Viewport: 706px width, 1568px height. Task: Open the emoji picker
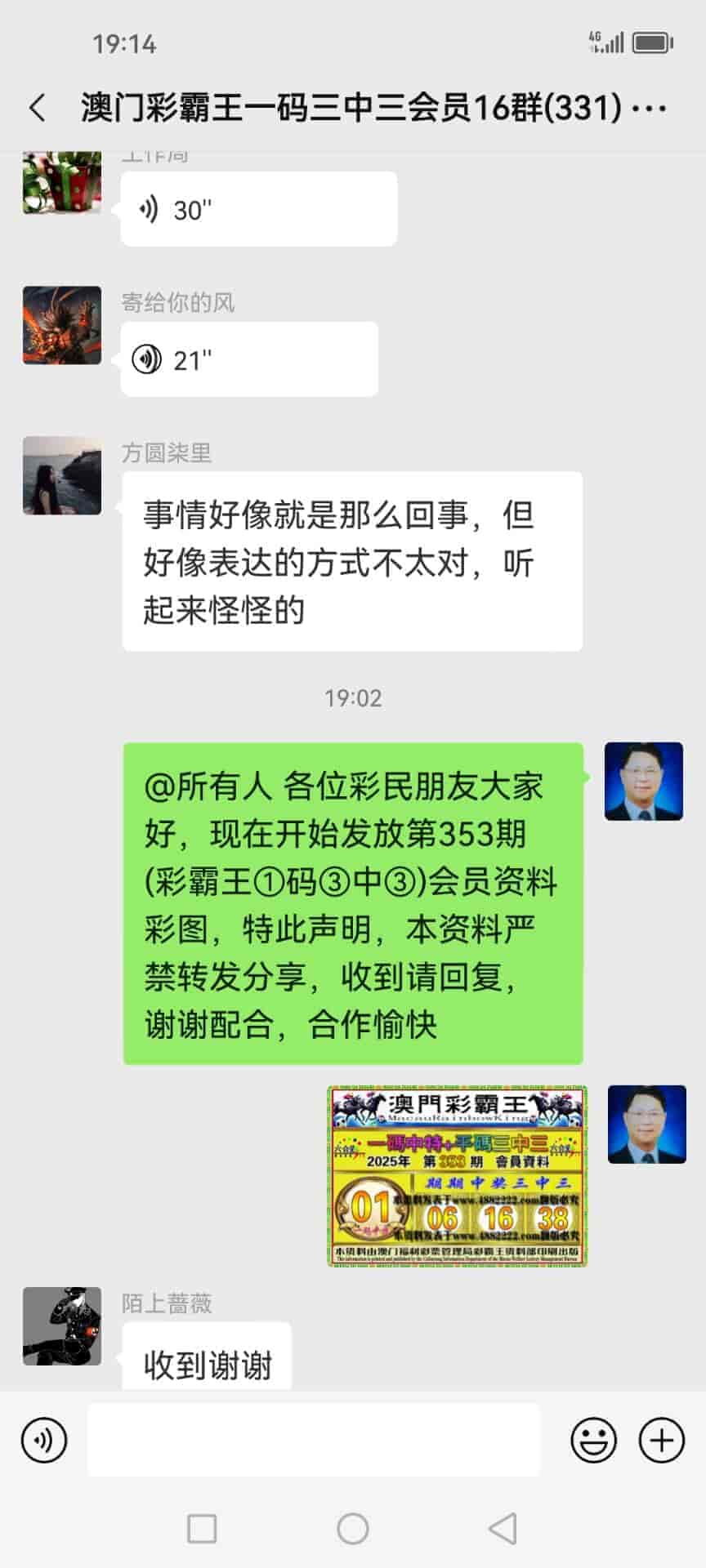coord(593,1440)
